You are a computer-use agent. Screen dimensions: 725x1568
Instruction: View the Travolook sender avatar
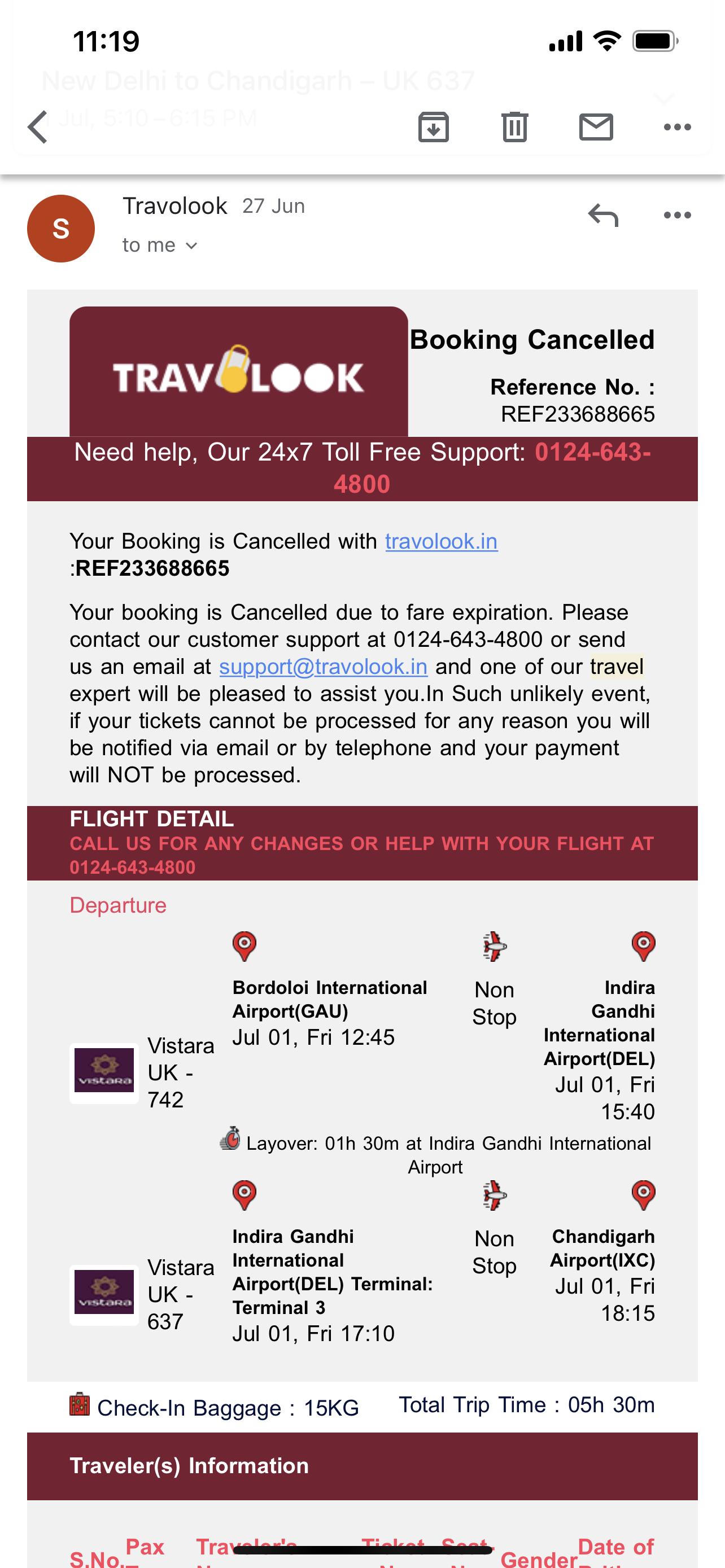tap(61, 229)
